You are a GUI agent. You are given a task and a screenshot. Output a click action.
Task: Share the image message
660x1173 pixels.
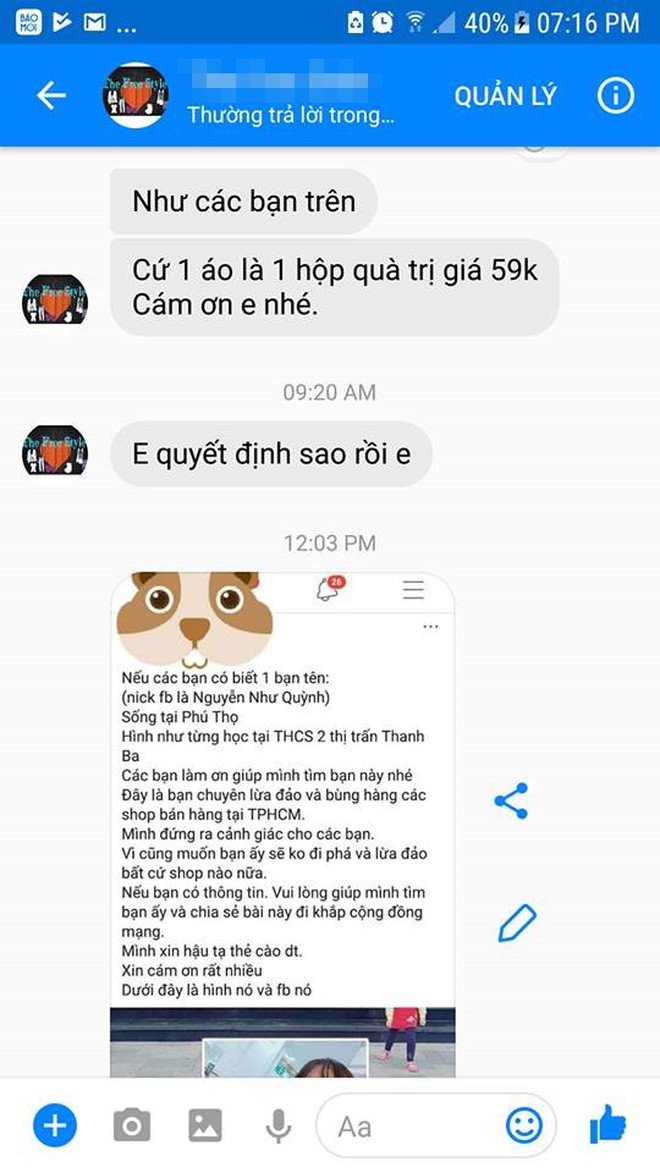pos(511,800)
